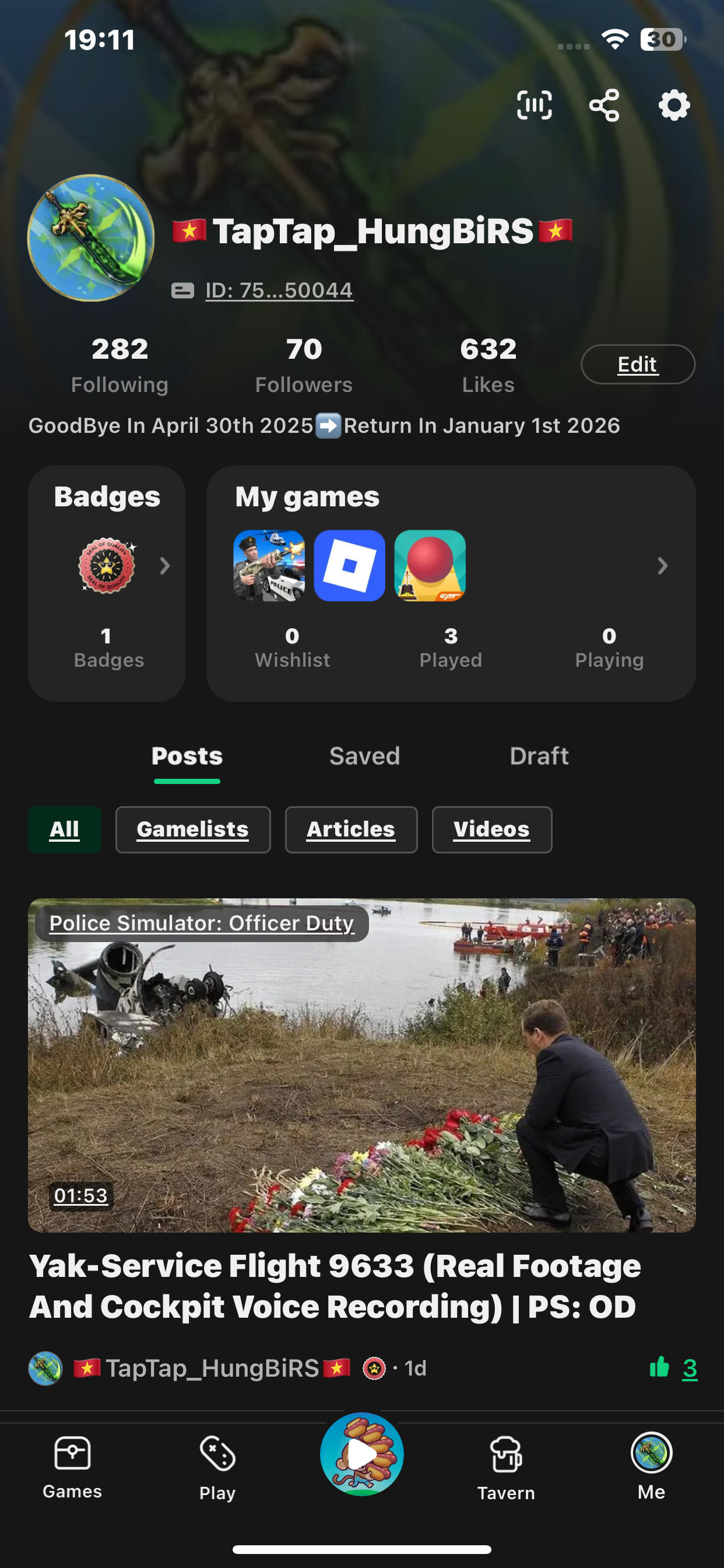Go to the Games tab
This screenshot has height=1568, width=724.
tap(72, 1467)
